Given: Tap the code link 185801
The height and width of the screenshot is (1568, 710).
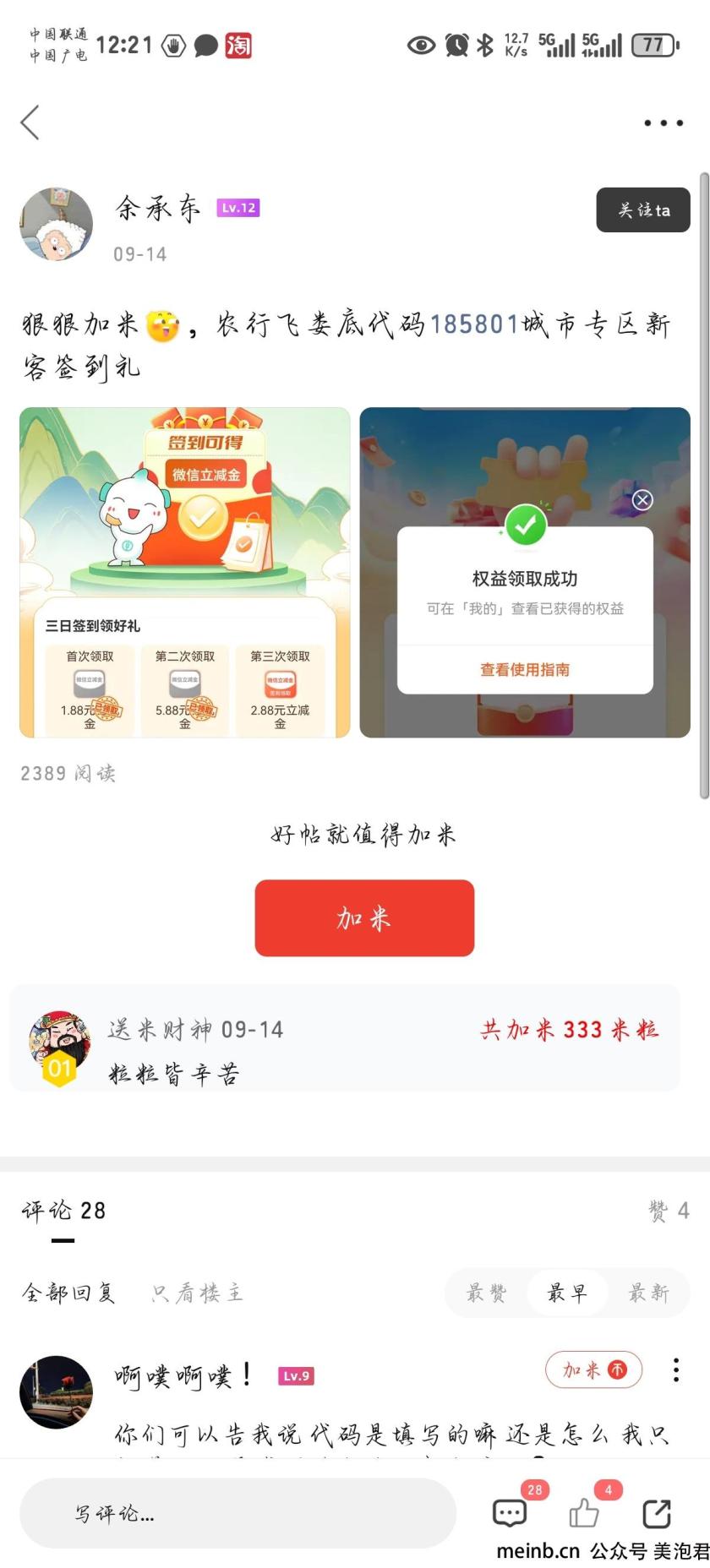Looking at the screenshot, I should 473,324.
